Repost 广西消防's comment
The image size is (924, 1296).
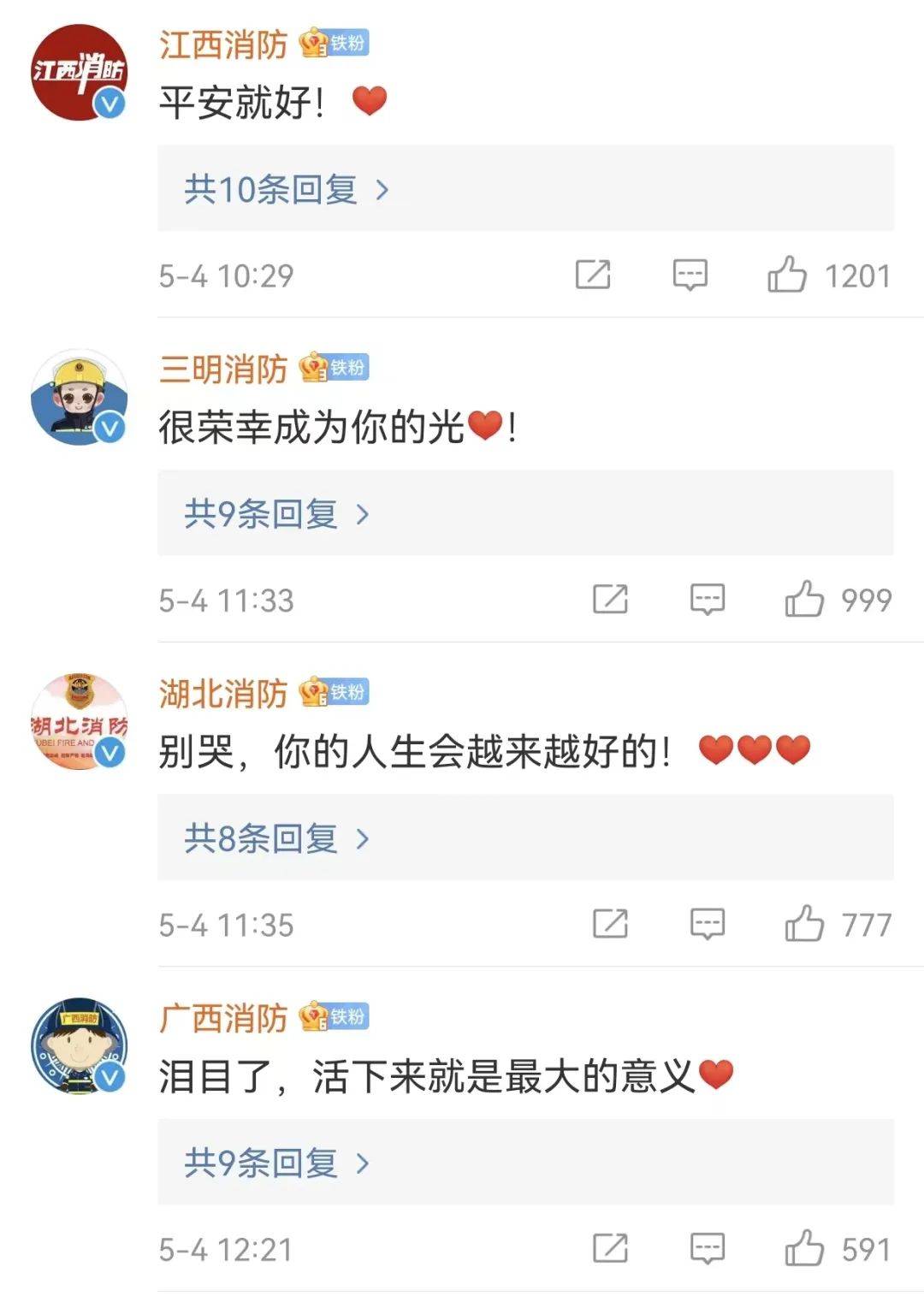click(610, 1249)
